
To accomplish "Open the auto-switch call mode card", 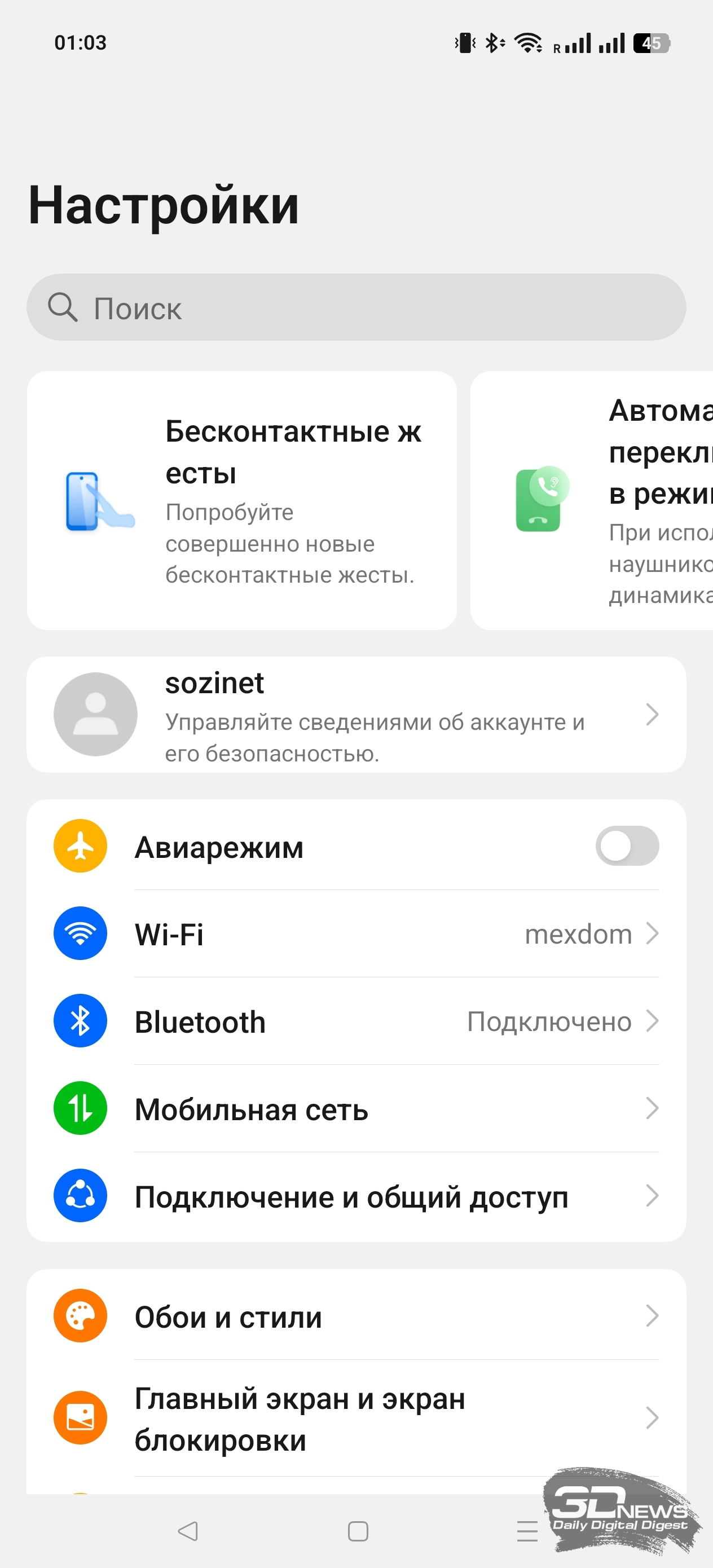I will click(x=592, y=500).
